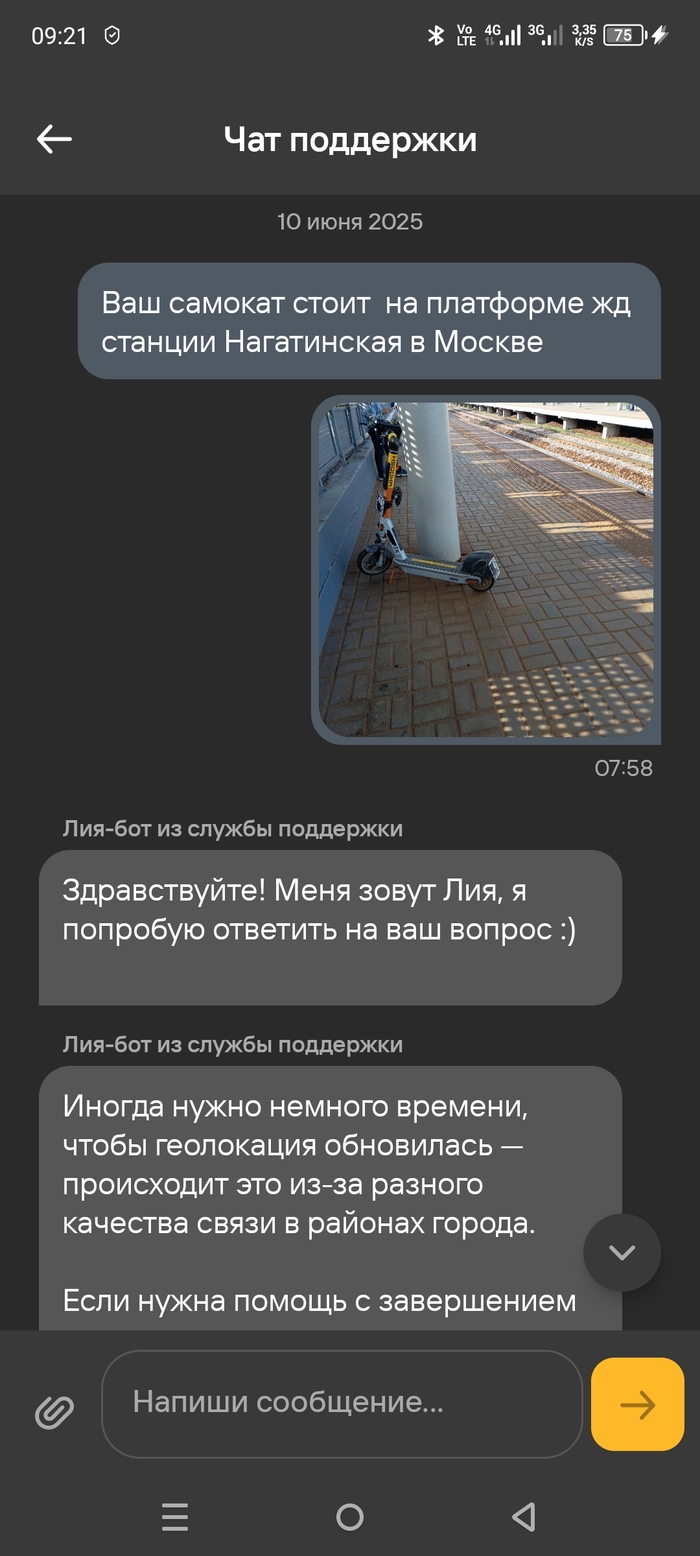The height and width of the screenshot is (1556, 700).
Task: Go to the home screen
Action: [349, 1517]
